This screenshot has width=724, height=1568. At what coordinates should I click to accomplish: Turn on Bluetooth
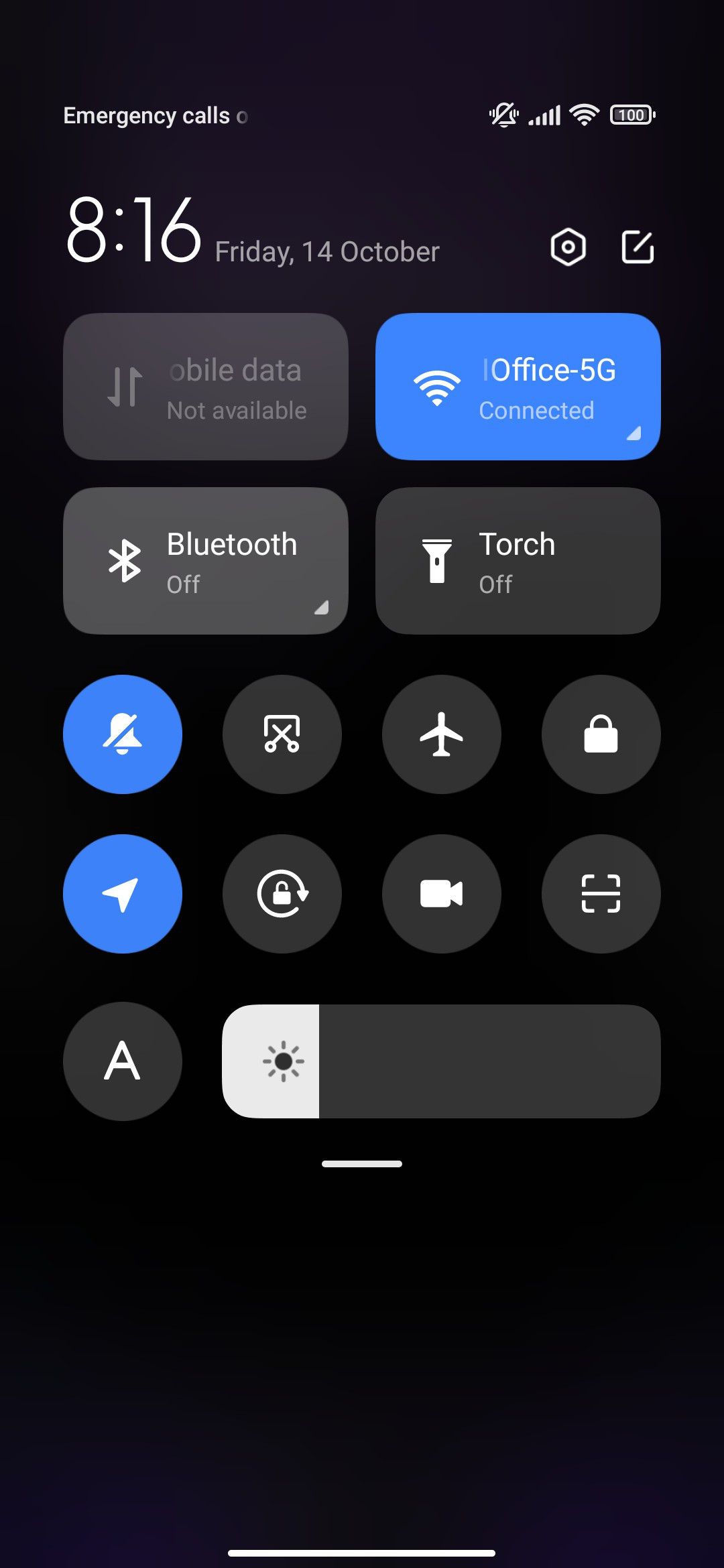pyautogui.click(x=206, y=561)
